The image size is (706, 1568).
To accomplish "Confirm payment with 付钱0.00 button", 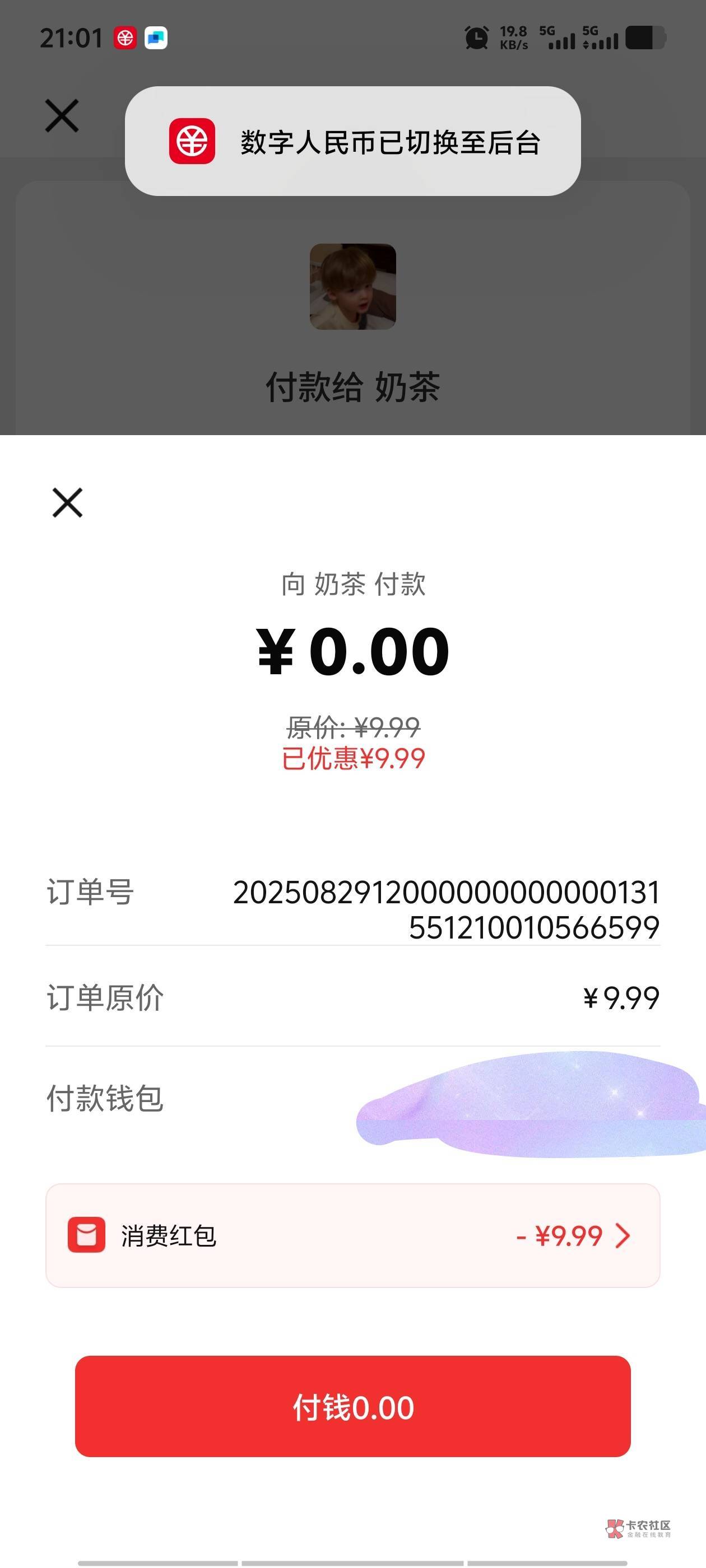I will pyautogui.click(x=352, y=1407).
